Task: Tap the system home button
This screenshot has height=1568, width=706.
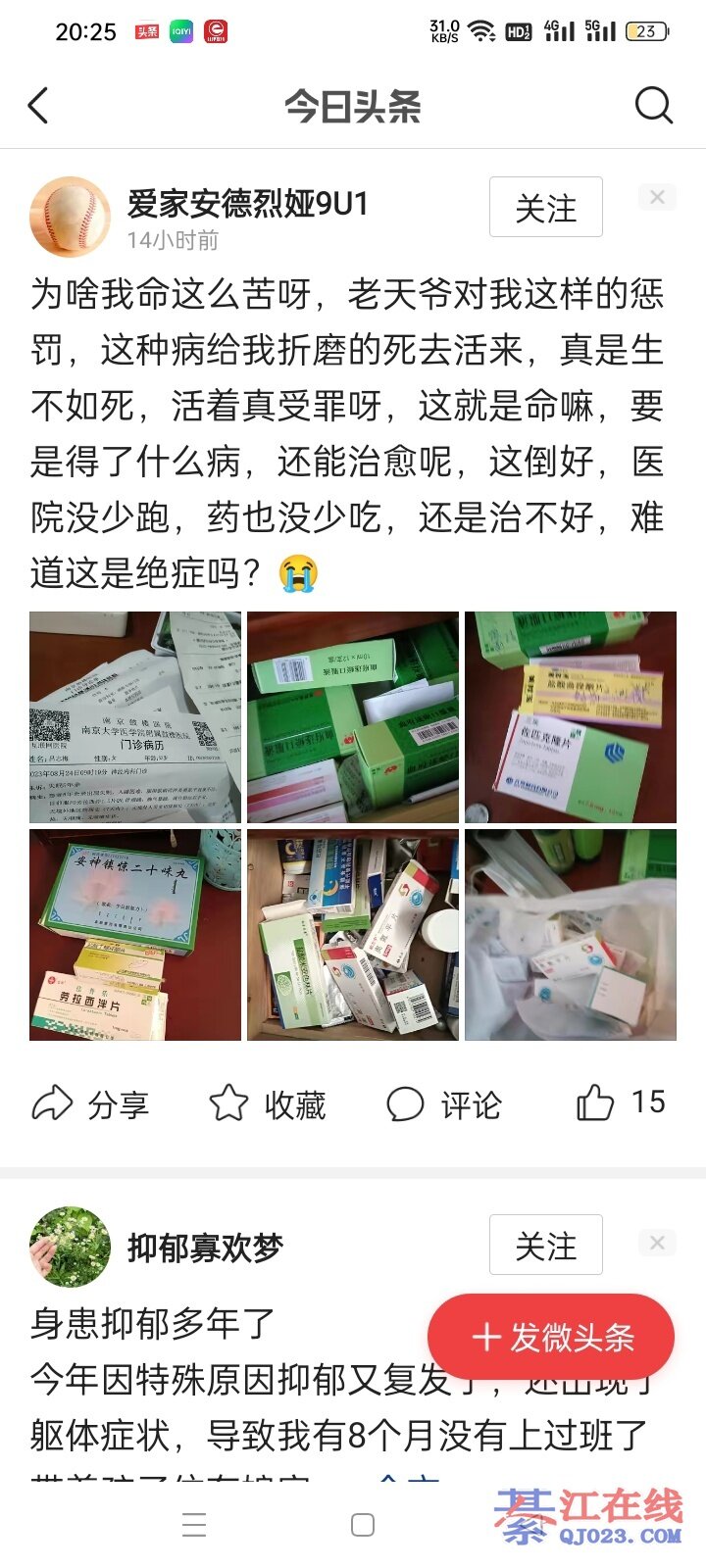Action: (x=363, y=1525)
